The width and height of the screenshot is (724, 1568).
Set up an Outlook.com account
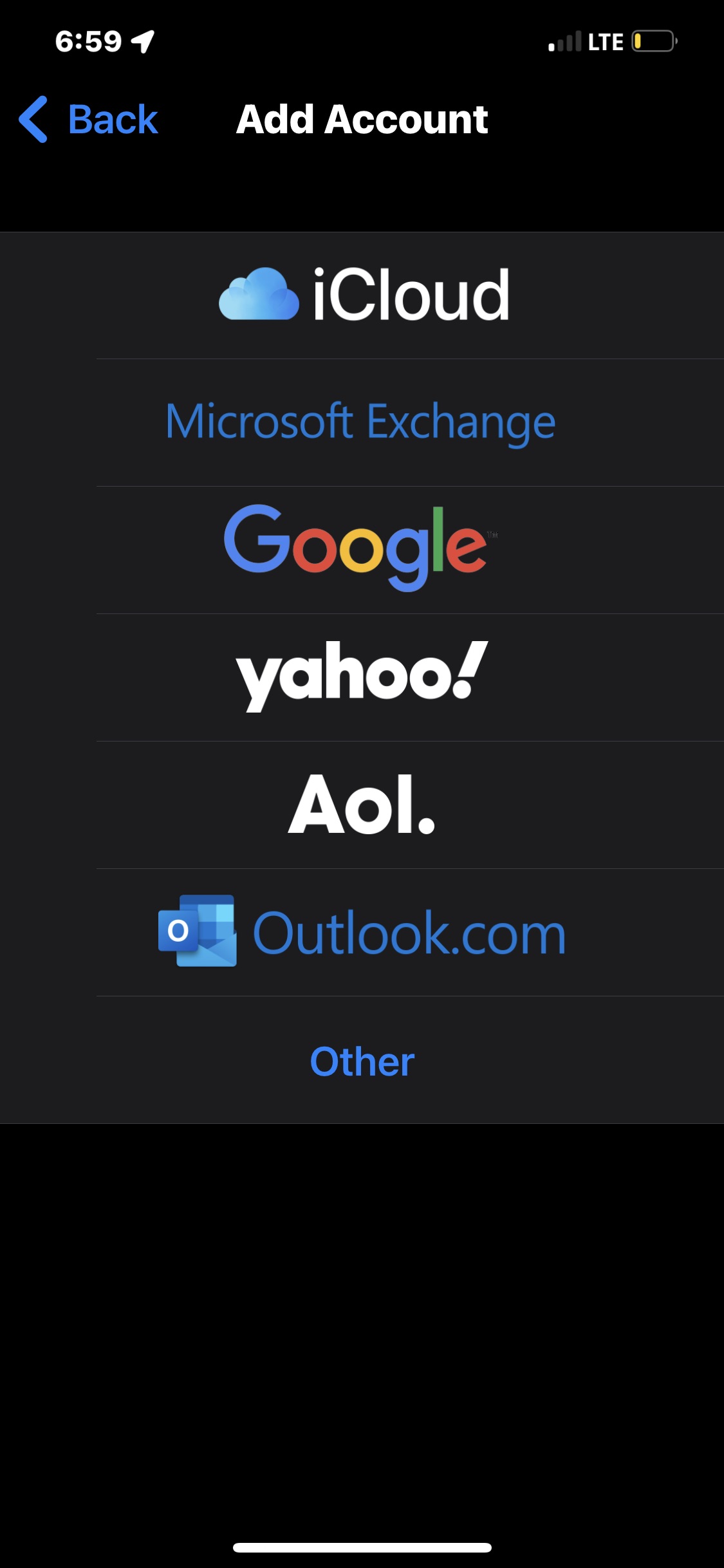pyautogui.click(x=362, y=932)
